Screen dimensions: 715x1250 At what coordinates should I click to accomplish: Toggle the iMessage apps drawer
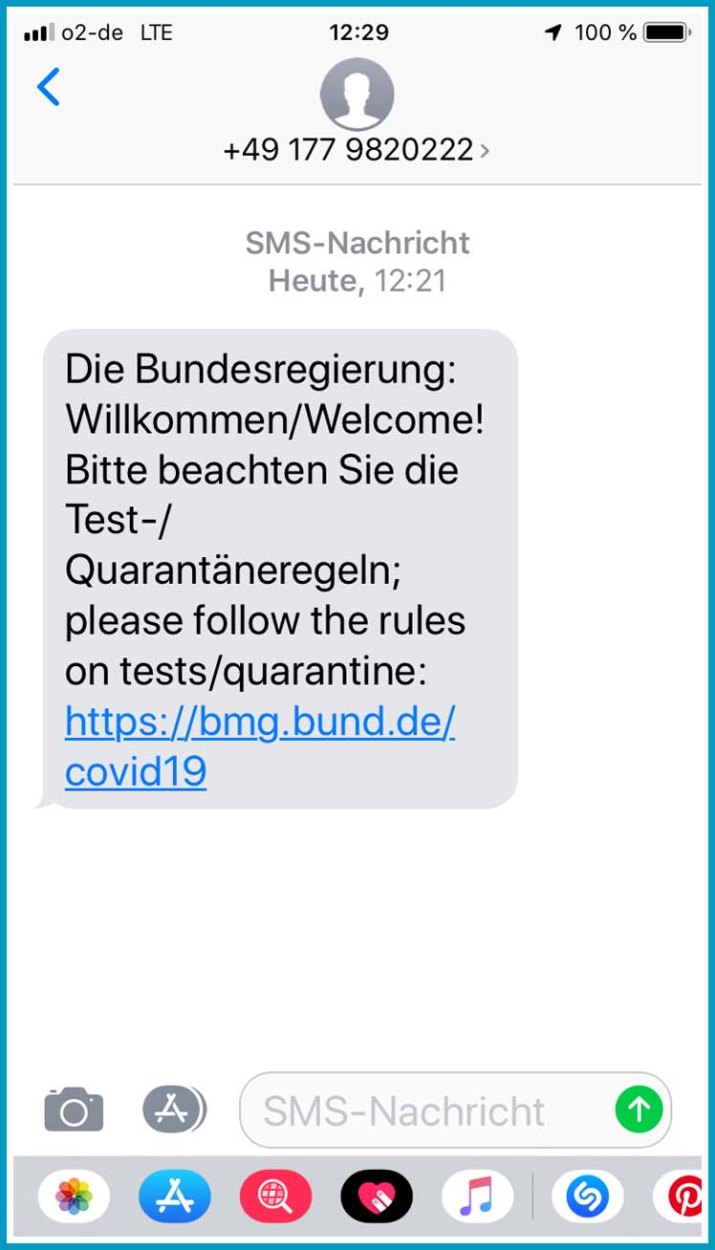[174, 1108]
